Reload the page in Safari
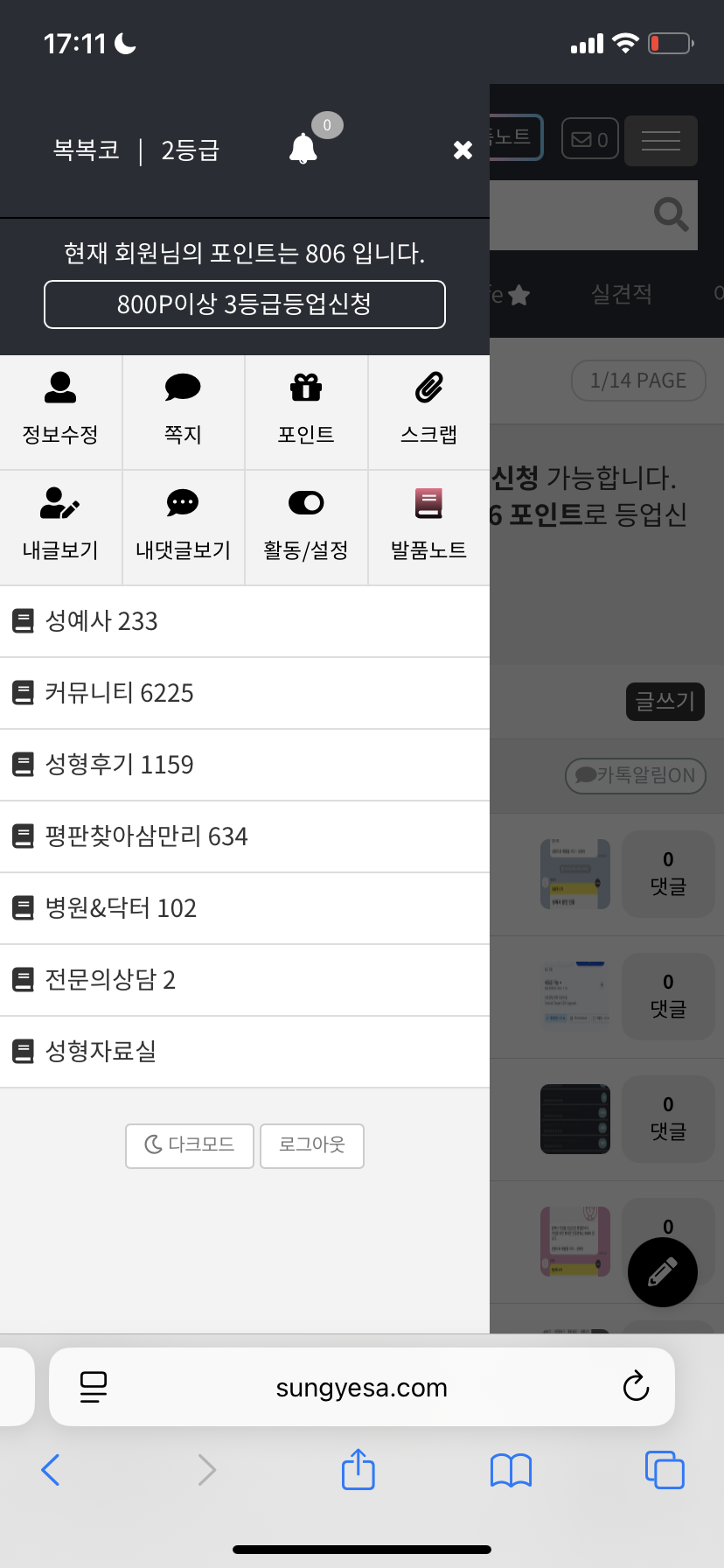The height and width of the screenshot is (1568, 724). 636,1387
